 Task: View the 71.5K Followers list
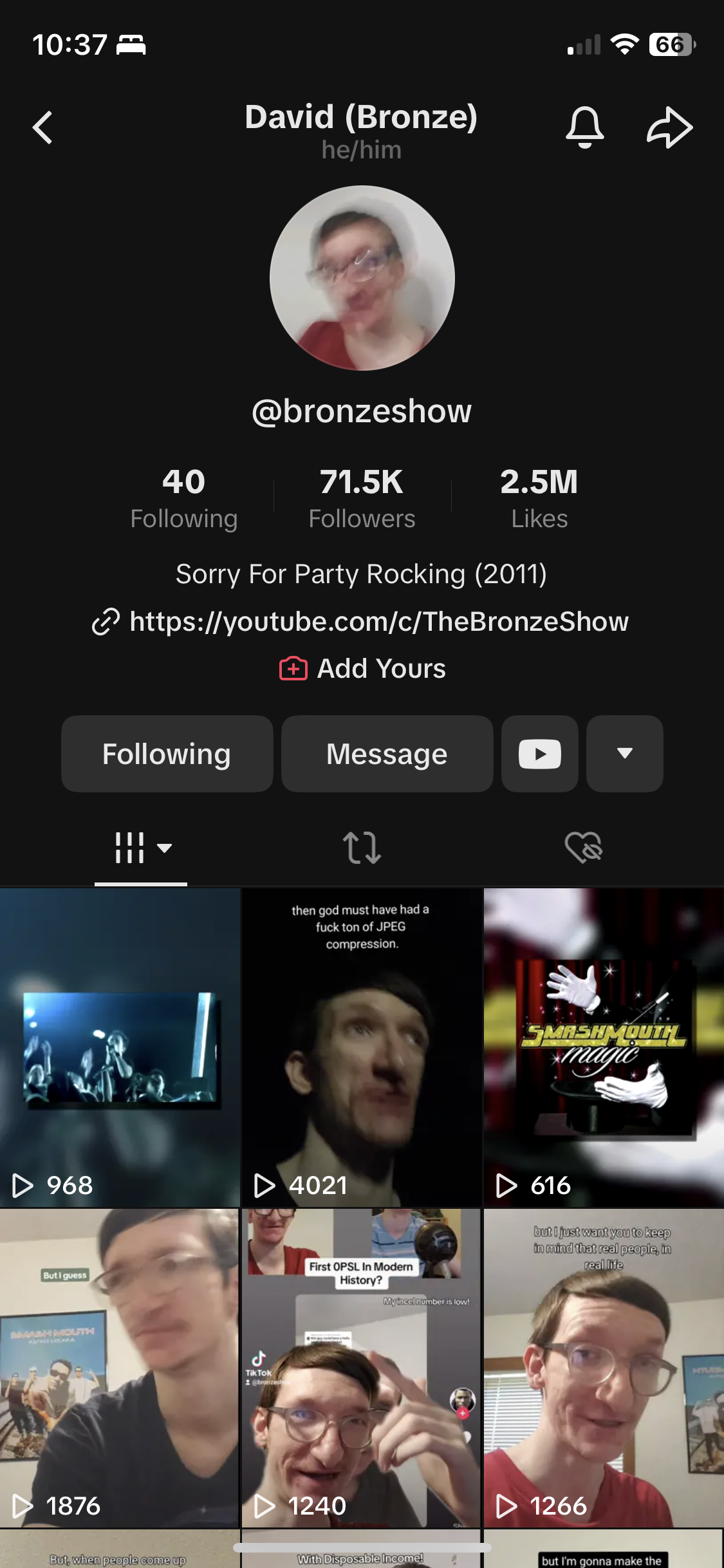362,499
